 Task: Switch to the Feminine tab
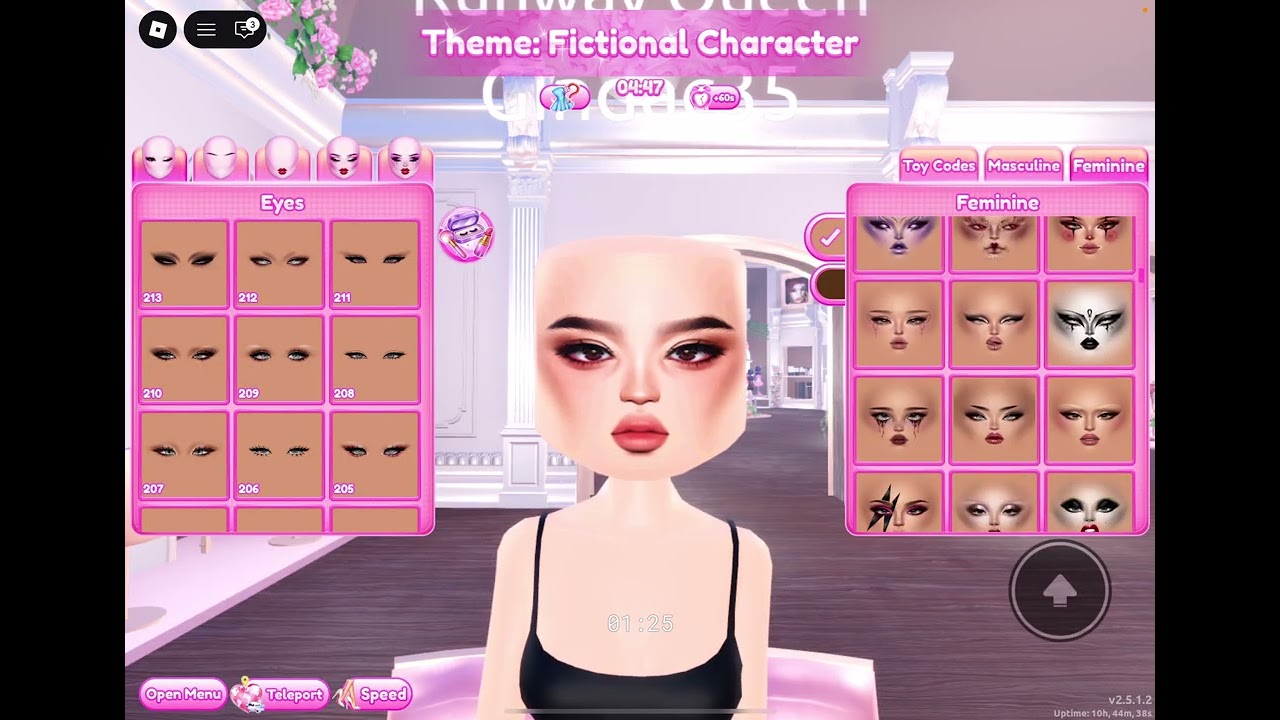click(x=1108, y=166)
